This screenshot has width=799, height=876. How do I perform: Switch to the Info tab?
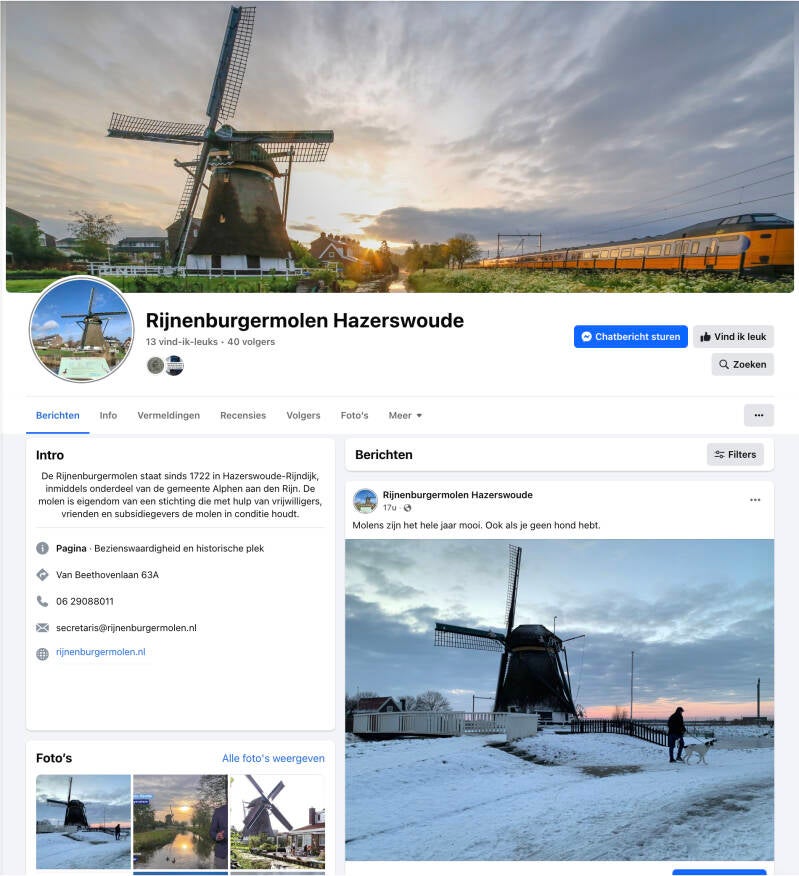click(108, 415)
